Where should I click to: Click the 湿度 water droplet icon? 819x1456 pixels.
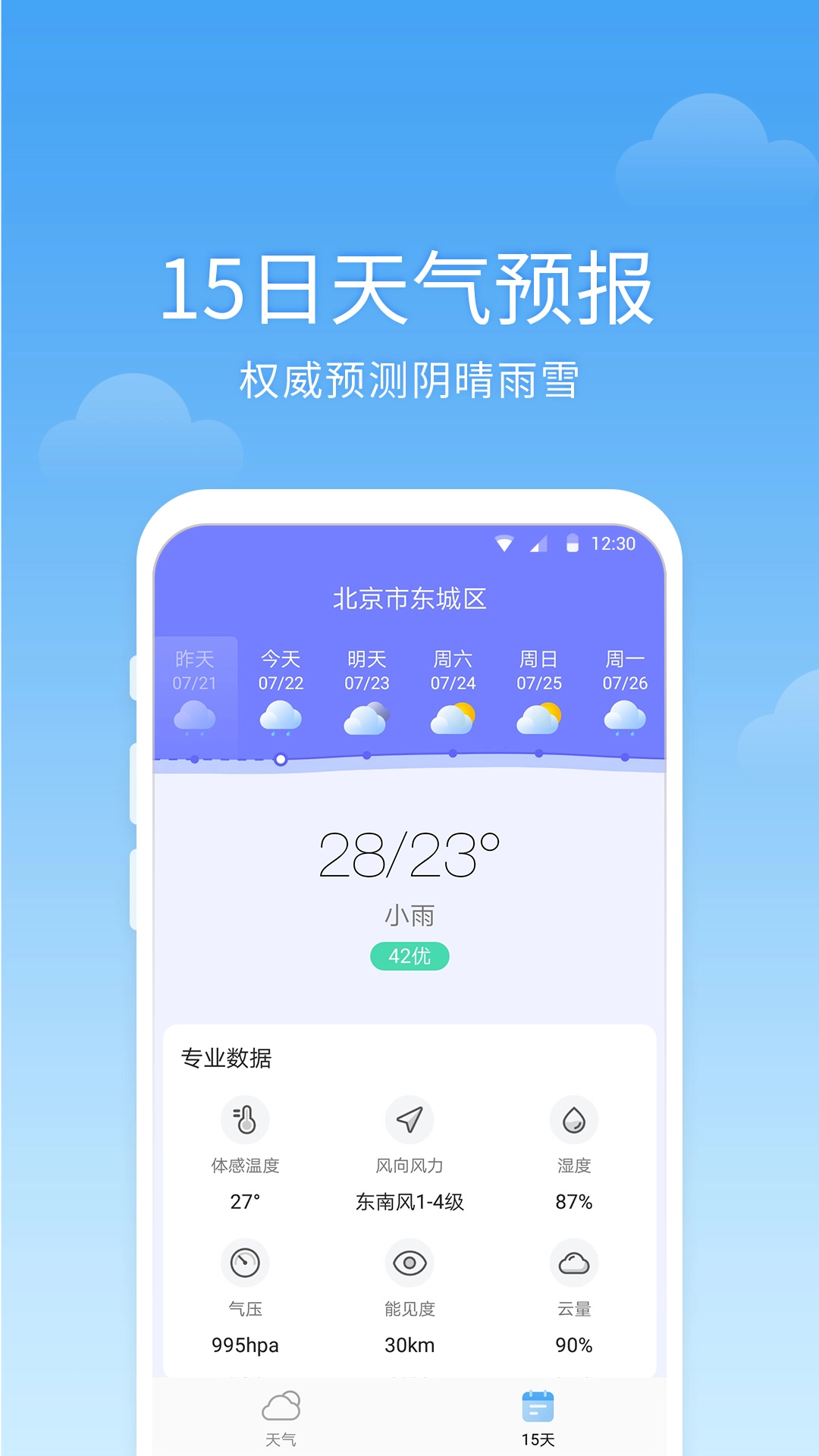point(573,1120)
